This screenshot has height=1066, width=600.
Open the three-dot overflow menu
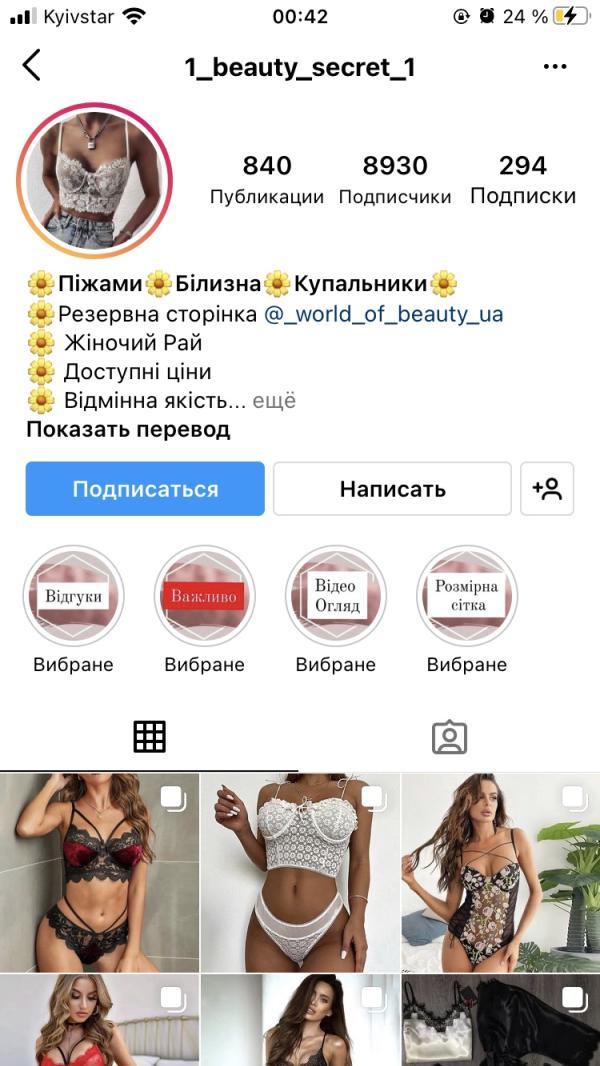(555, 67)
